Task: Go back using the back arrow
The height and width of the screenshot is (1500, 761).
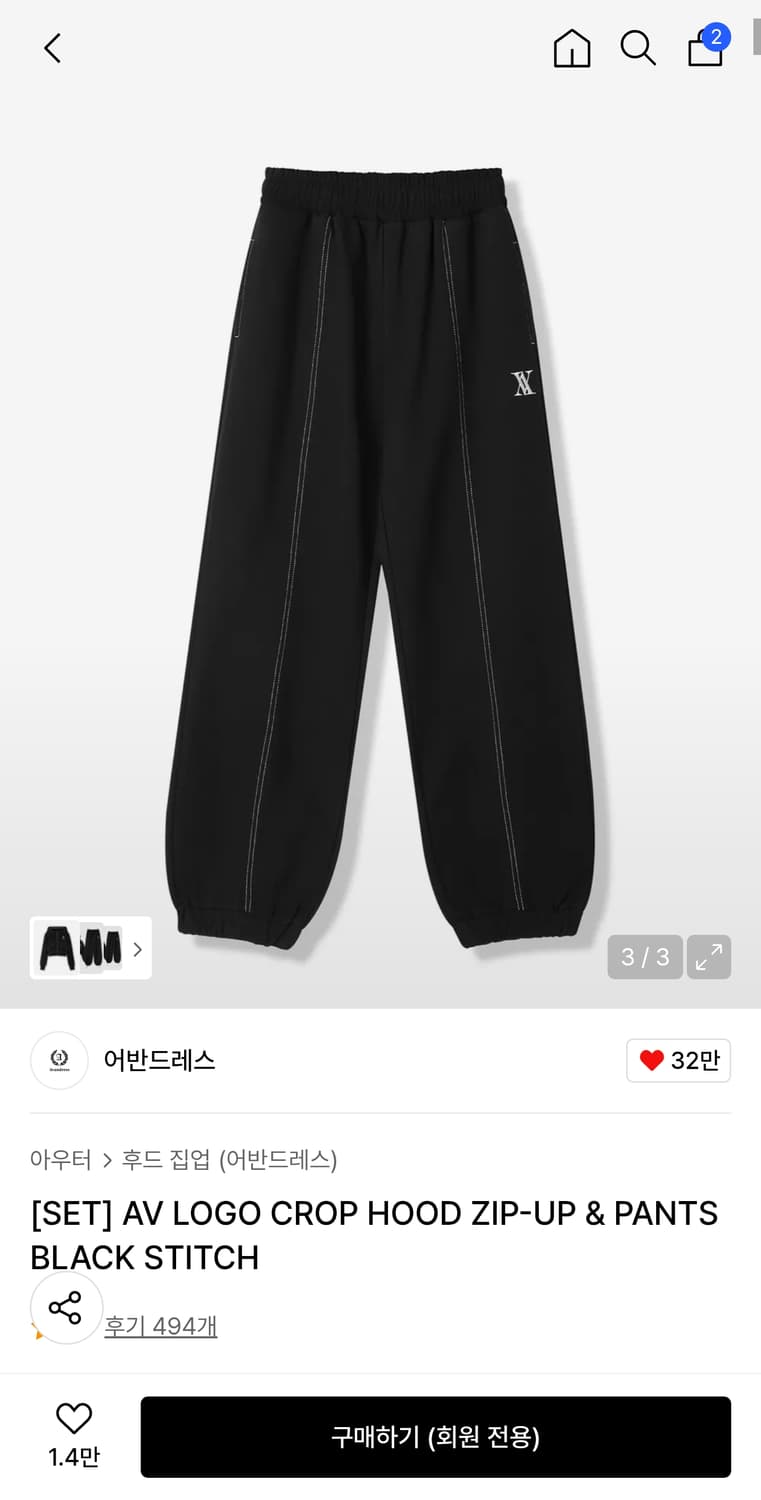Action: tap(52, 47)
